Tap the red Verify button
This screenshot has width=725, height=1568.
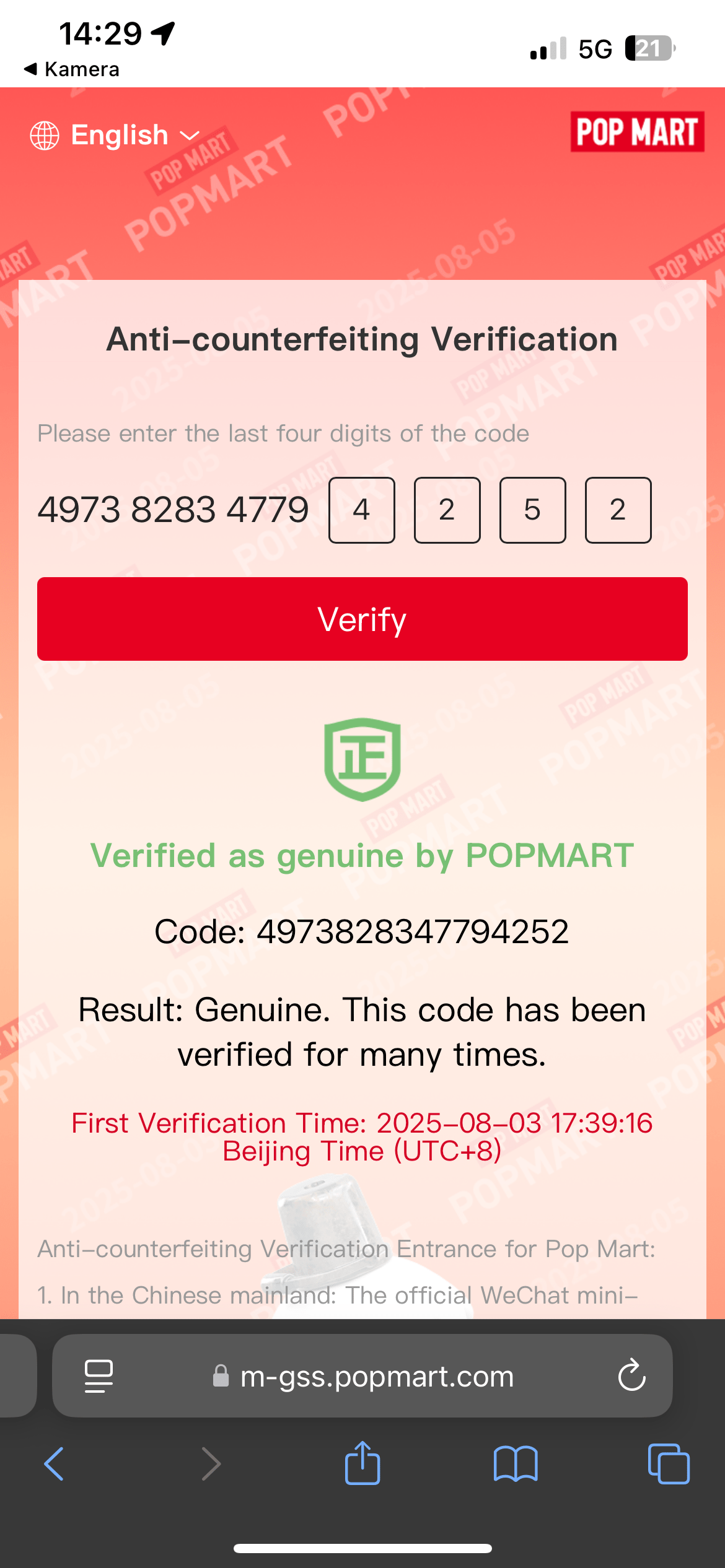pos(362,619)
